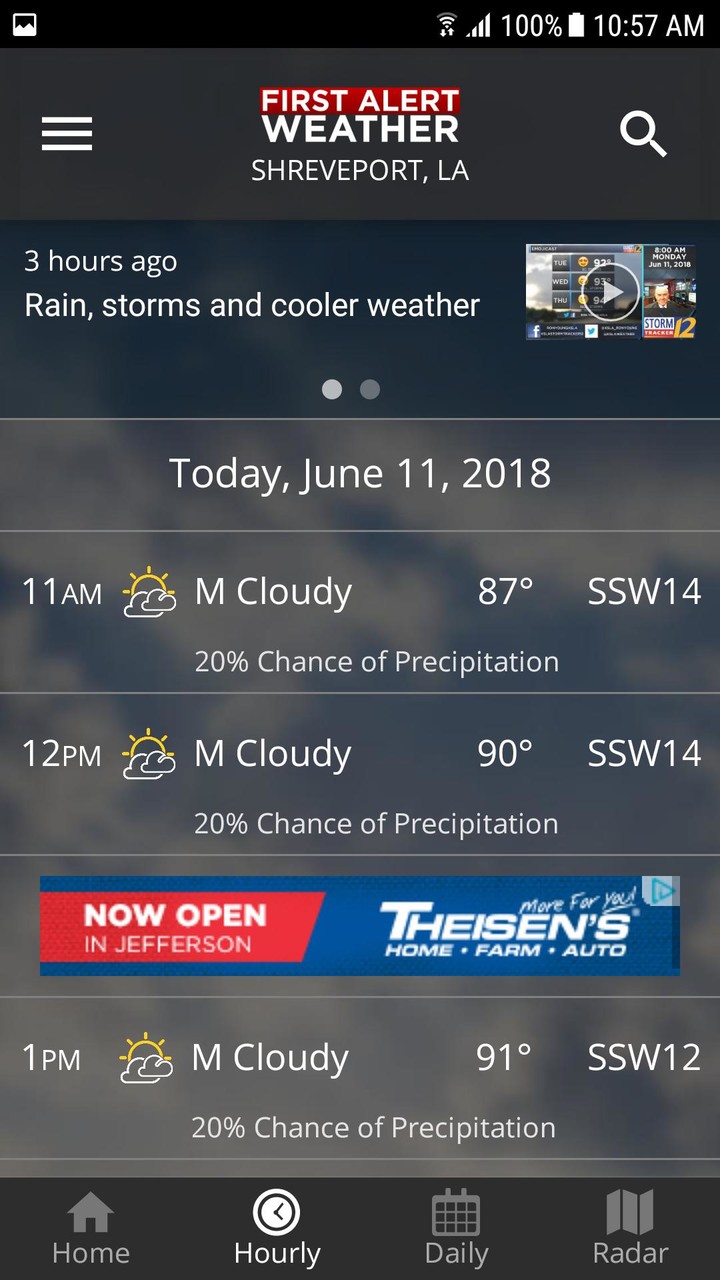Tap the 12PM weather condition icon

coord(148,753)
